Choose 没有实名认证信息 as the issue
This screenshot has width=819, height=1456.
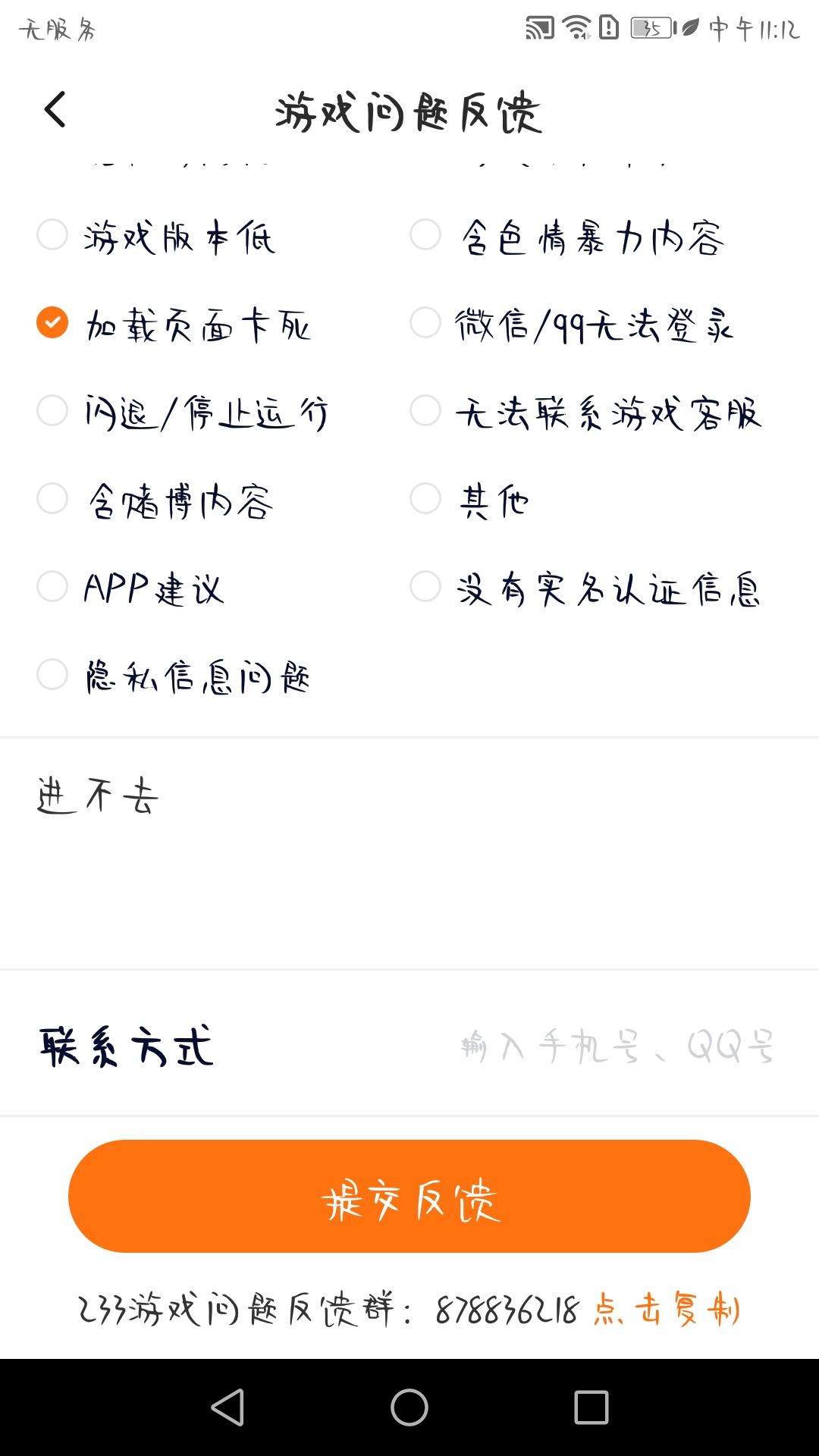click(425, 587)
